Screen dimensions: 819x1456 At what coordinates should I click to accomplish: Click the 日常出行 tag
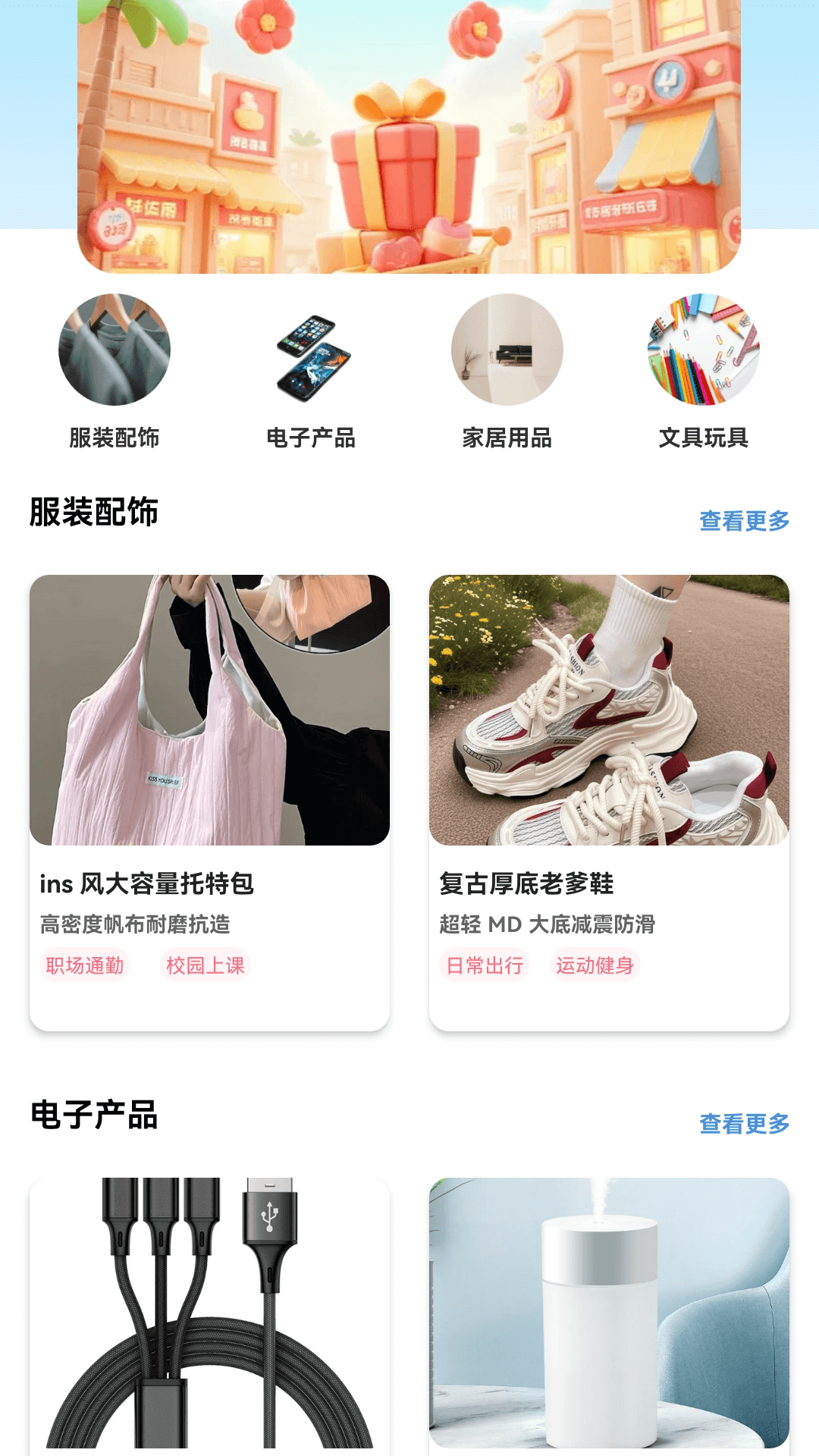tap(485, 965)
